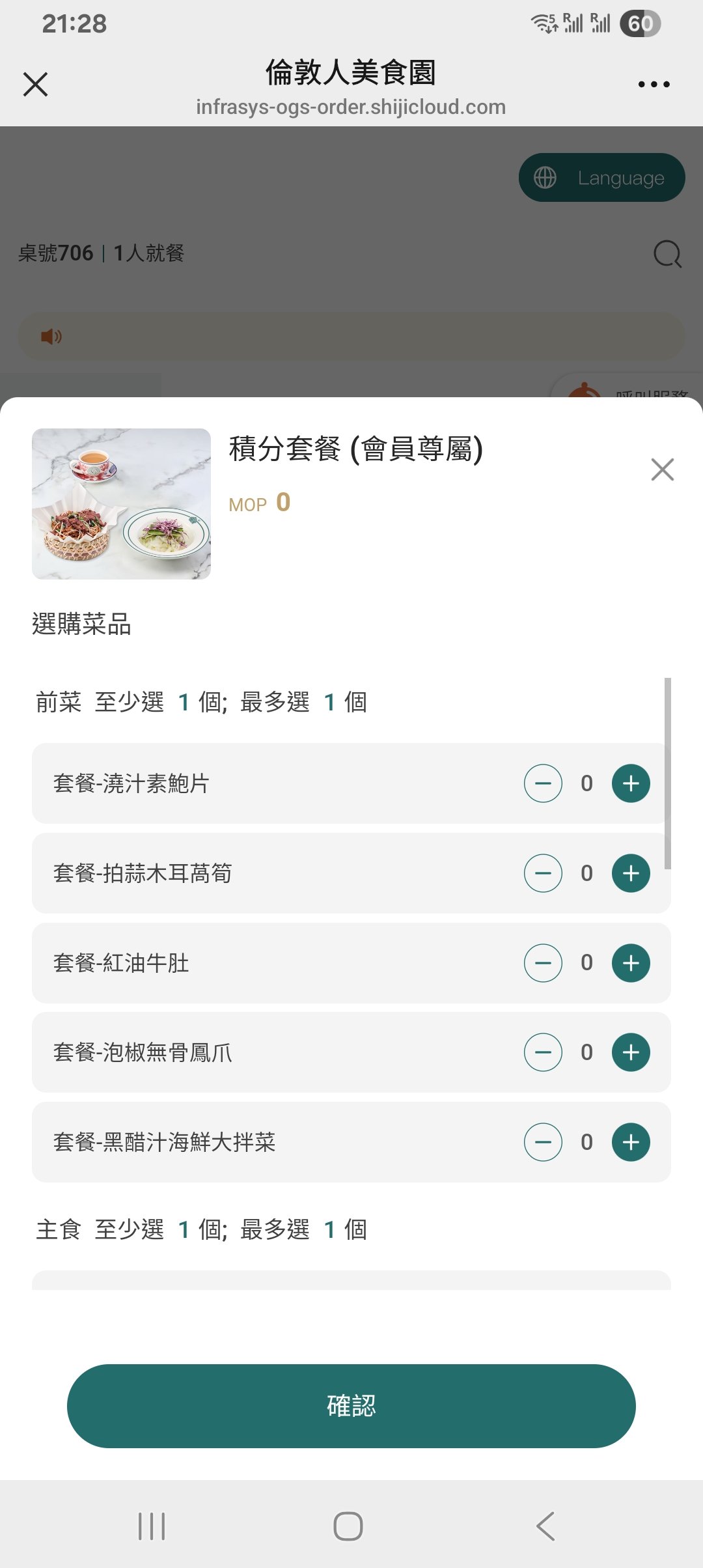Close the 積分套餐 selection sheet
The image size is (703, 1568).
(662, 469)
